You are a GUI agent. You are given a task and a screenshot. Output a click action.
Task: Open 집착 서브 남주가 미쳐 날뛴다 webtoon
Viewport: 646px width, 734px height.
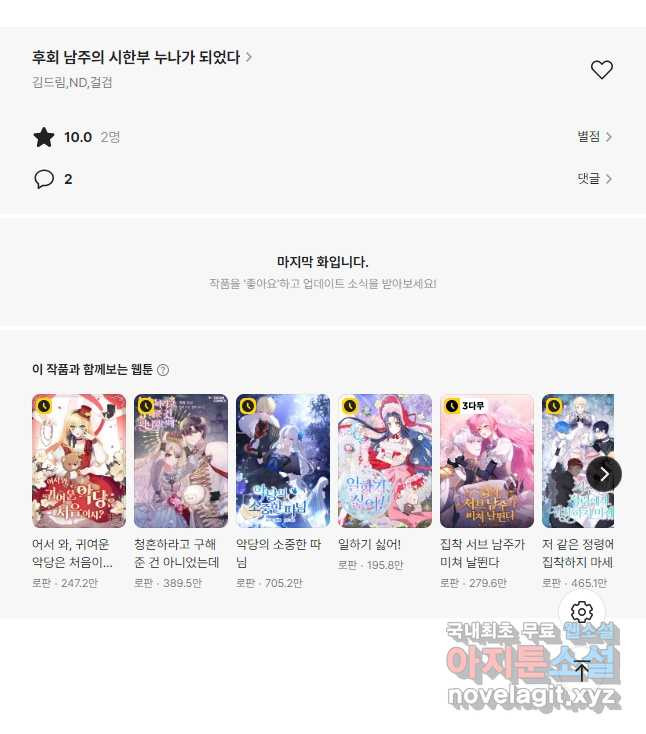pos(487,461)
